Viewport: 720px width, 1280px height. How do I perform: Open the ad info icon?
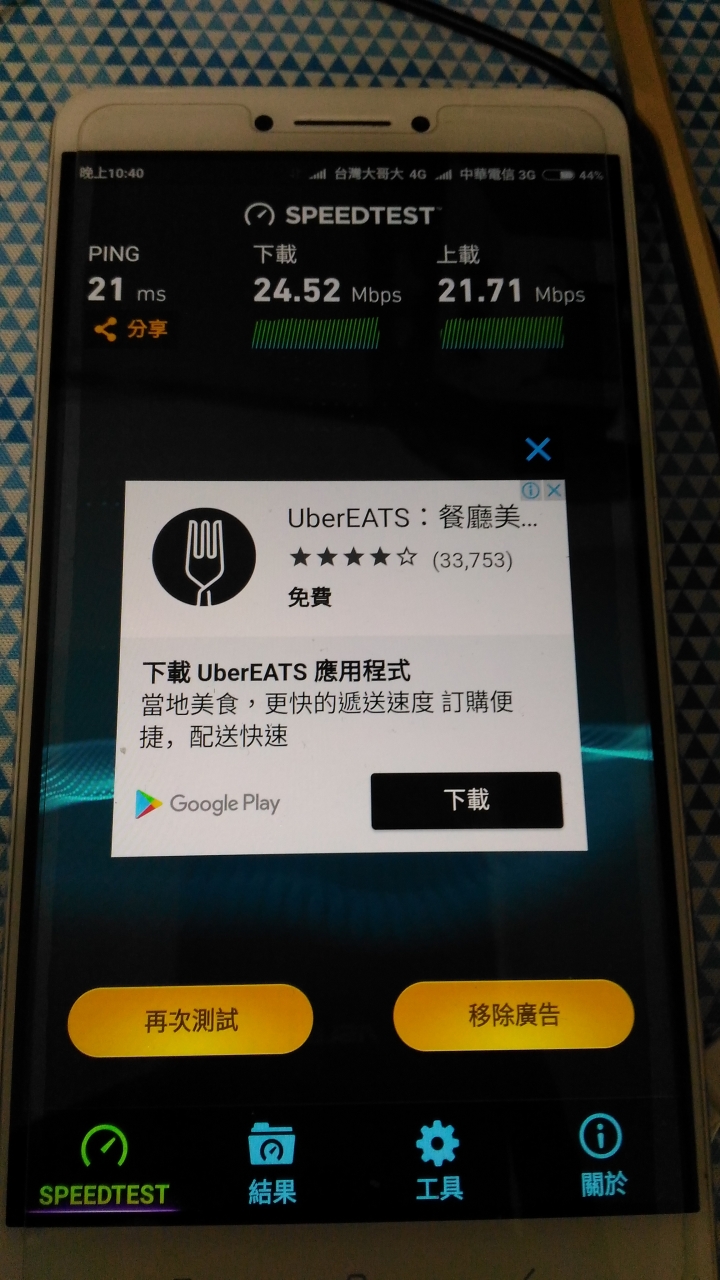click(x=531, y=490)
